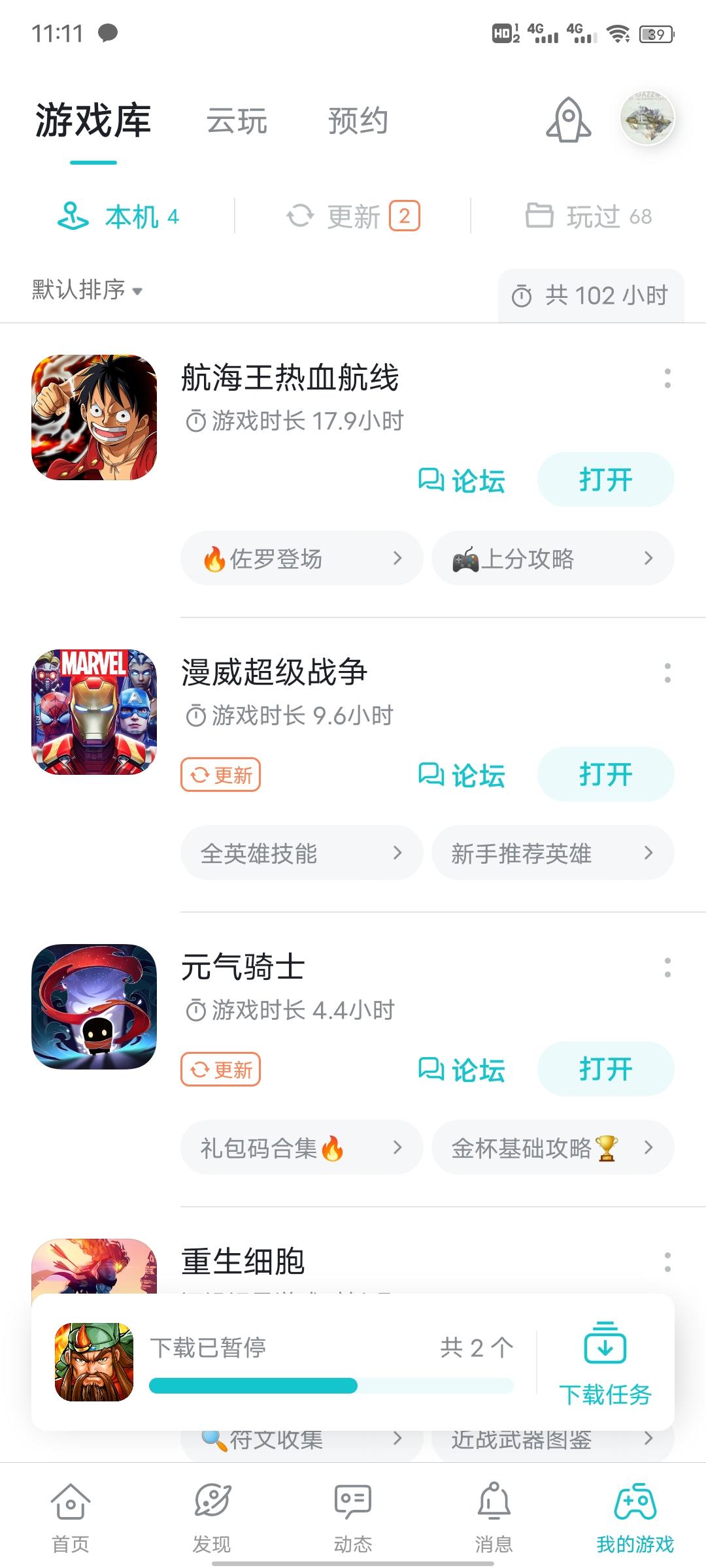Expand the 默认排序 sort dropdown
Viewport: 706px width, 1568px height.
88,289
